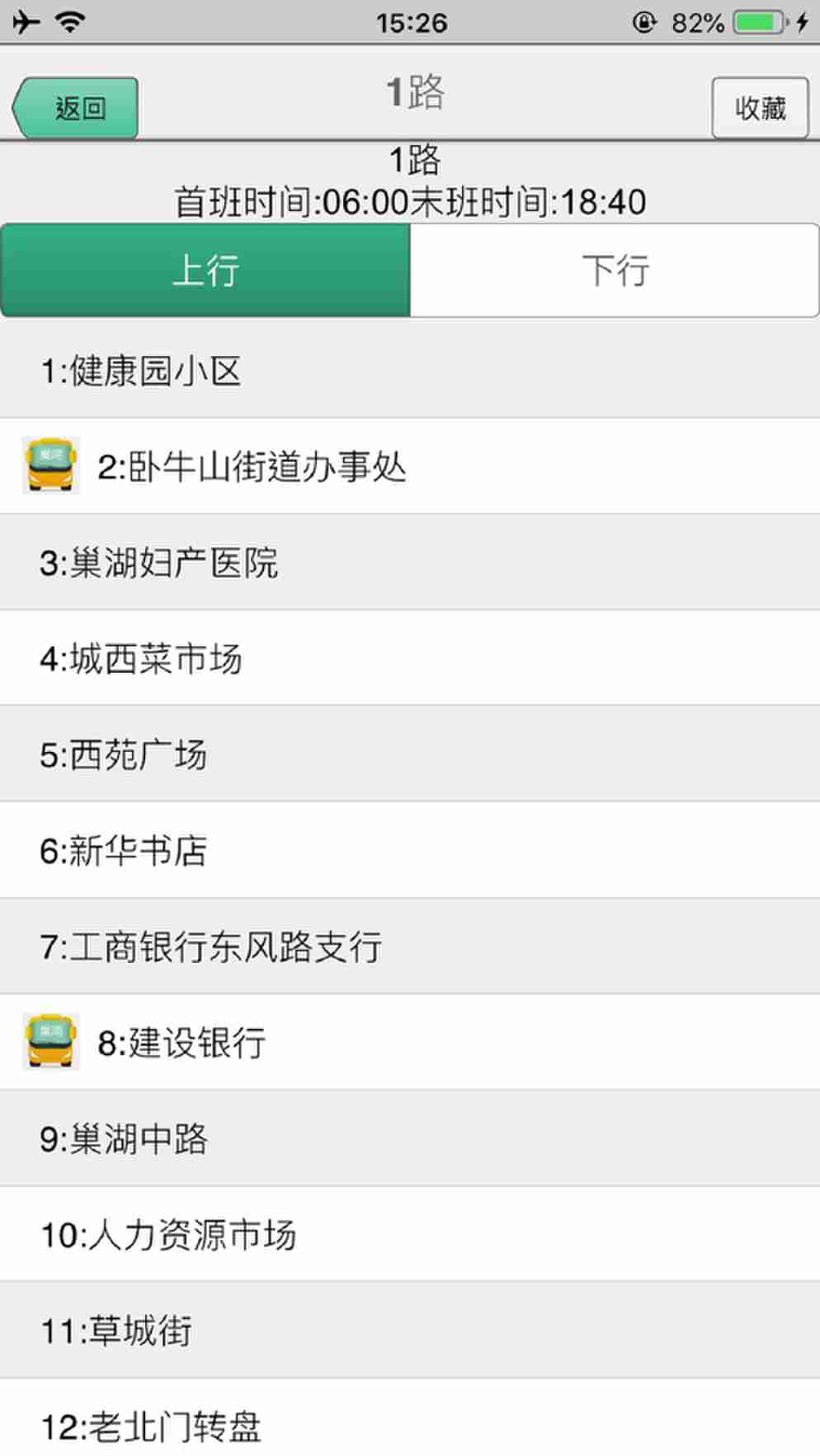Open stop 12:老北门转盘
This screenshot has height=1456, width=820.
point(410,1417)
